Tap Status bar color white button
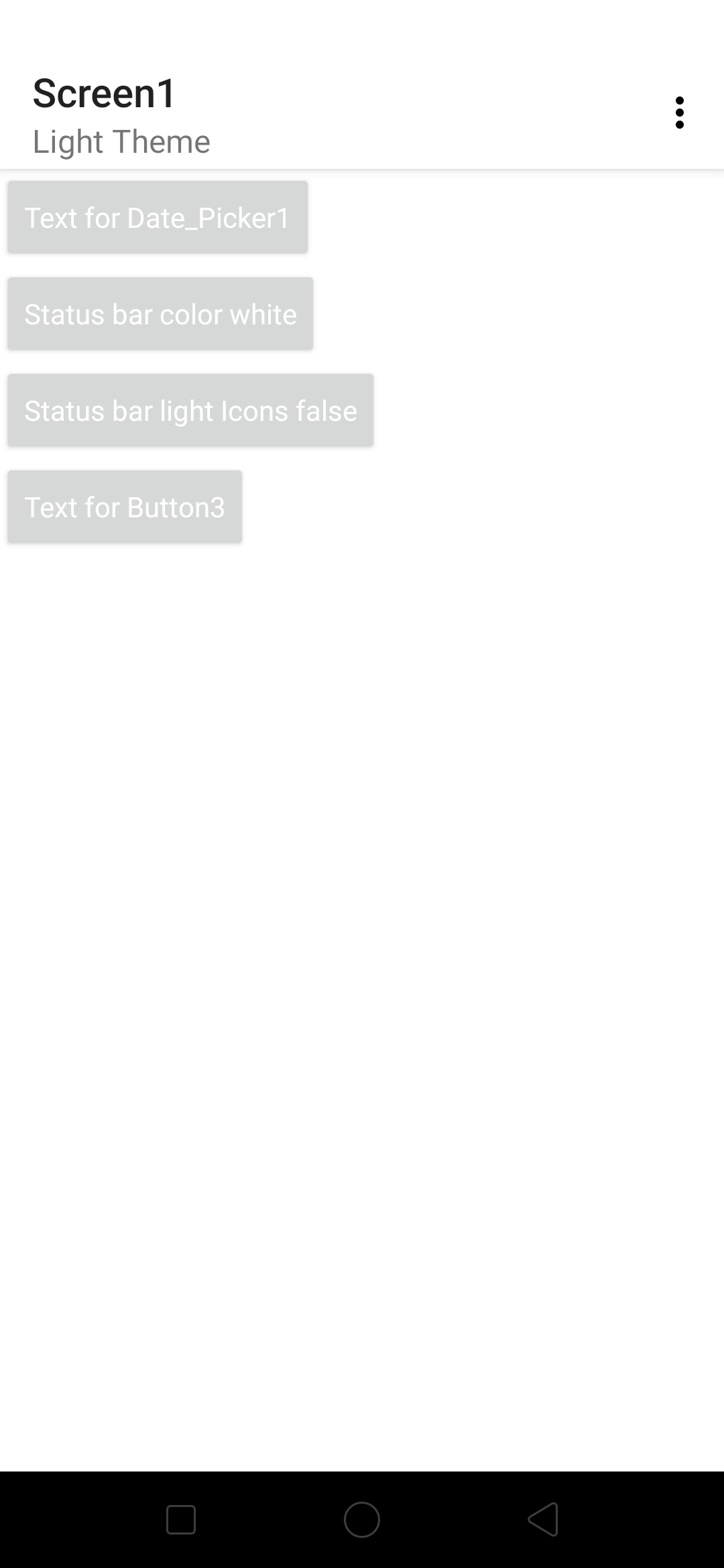This screenshot has width=724, height=1568. 160,314
